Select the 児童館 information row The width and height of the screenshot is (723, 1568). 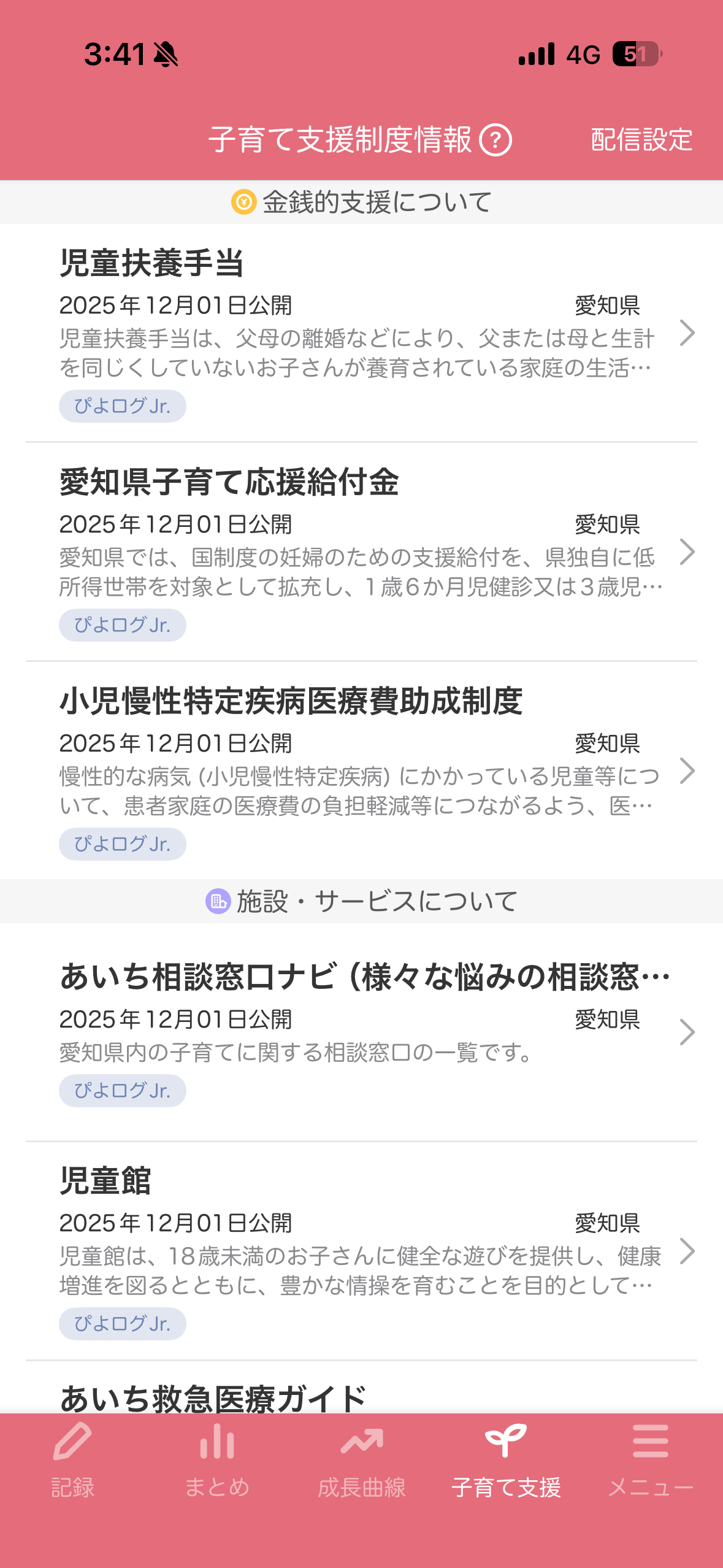click(361, 1251)
